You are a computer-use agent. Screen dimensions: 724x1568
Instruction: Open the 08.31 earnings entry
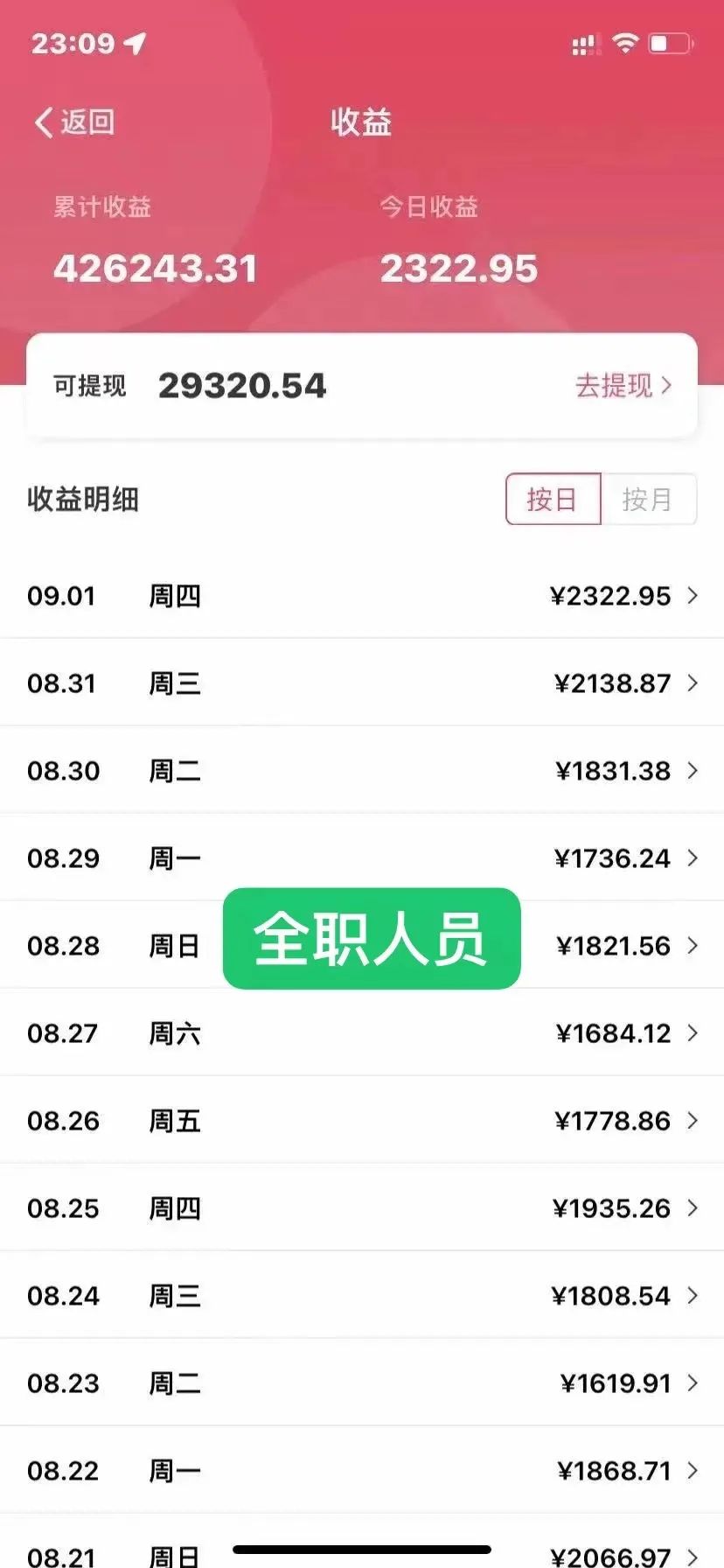click(x=362, y=682)
